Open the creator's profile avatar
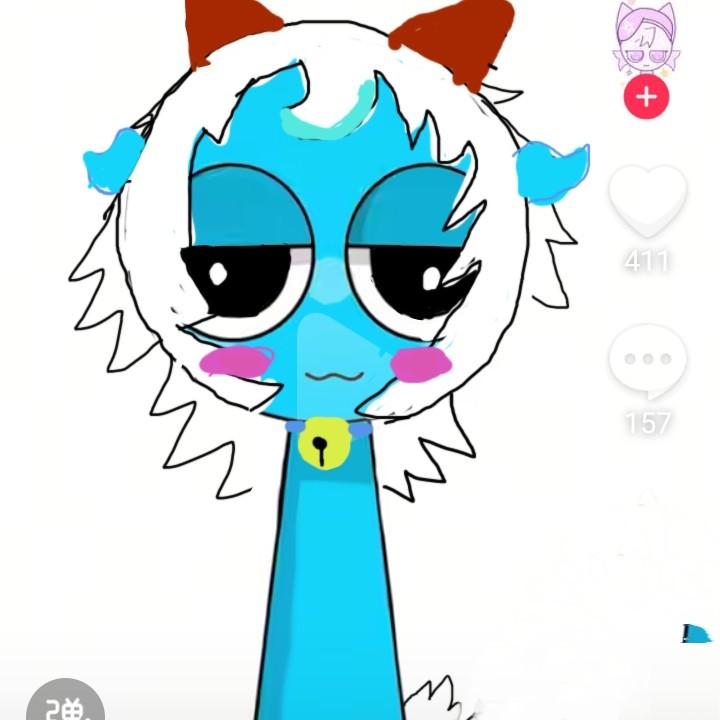Viewport: 720px width, 720px height. point(646,40)
